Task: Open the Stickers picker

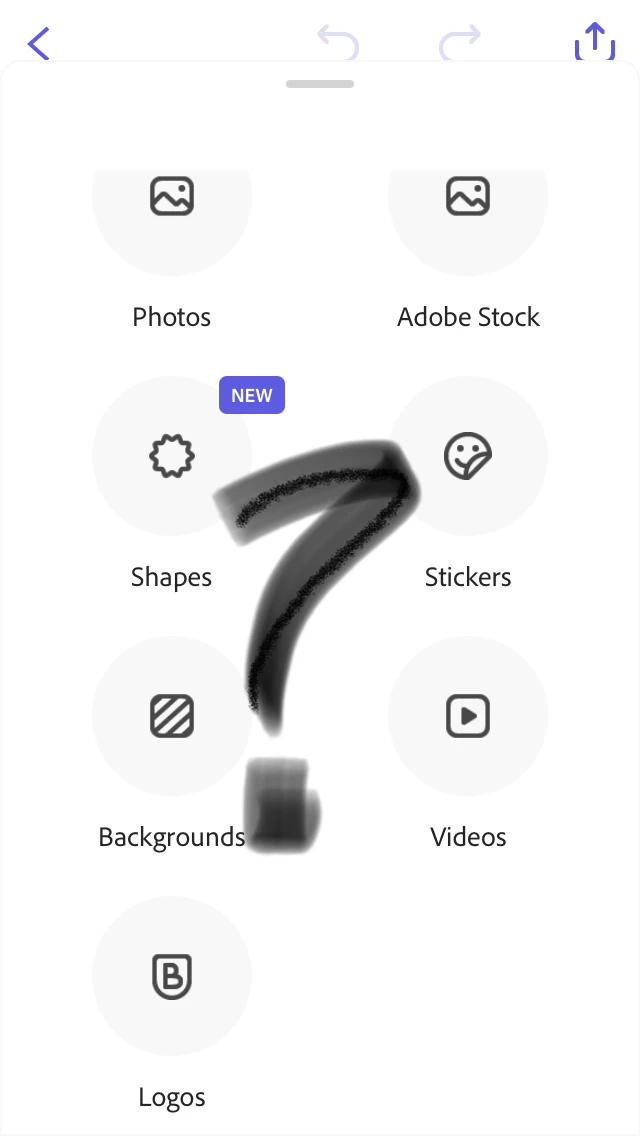Action: point(468,457)
